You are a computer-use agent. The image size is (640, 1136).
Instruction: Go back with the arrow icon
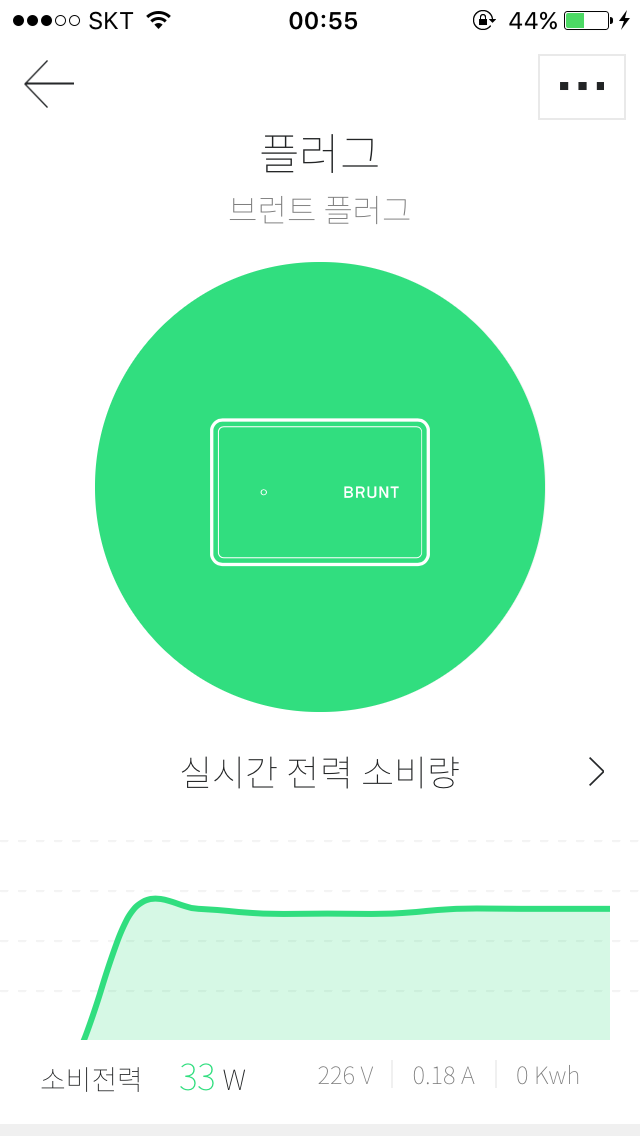point(49,84)
